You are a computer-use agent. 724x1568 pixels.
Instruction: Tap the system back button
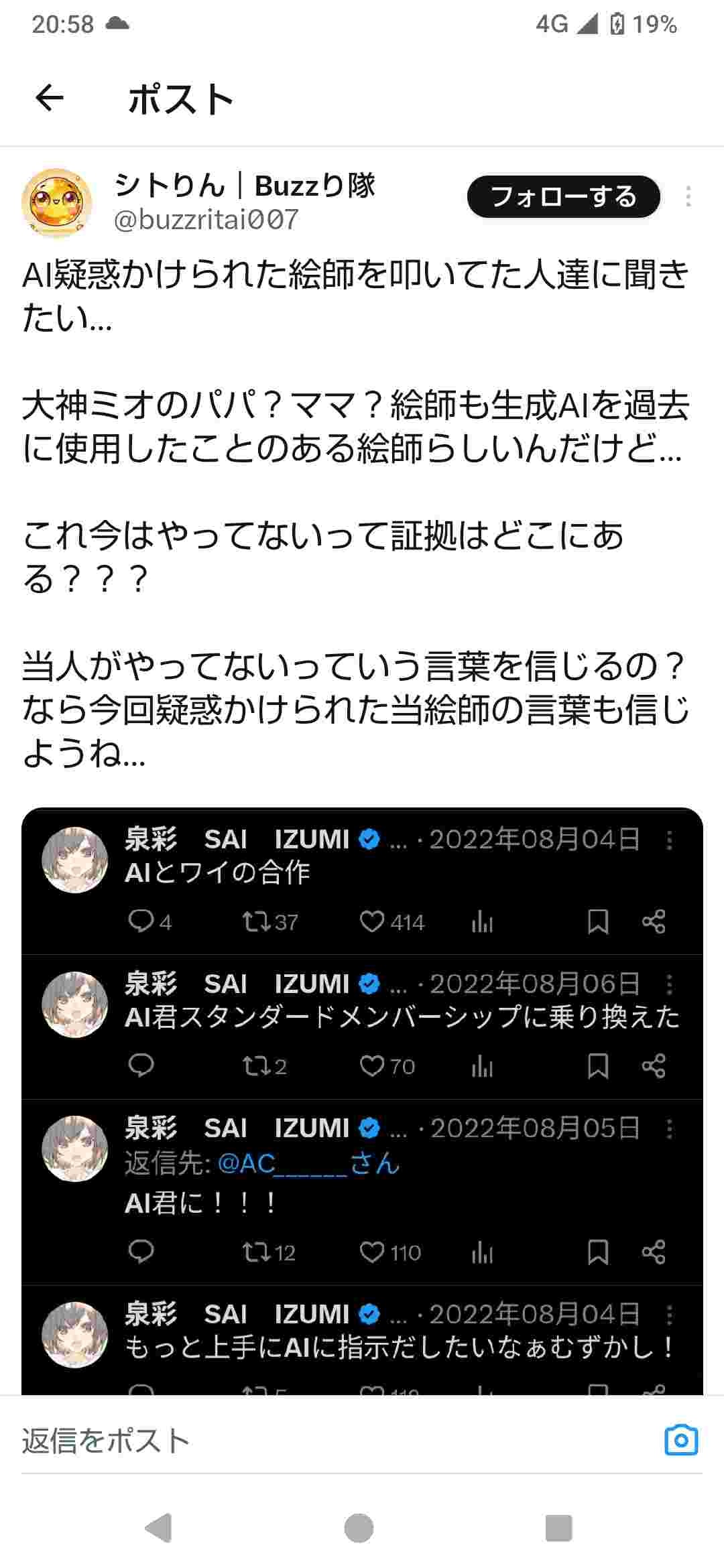click(x=159, y=1528)
